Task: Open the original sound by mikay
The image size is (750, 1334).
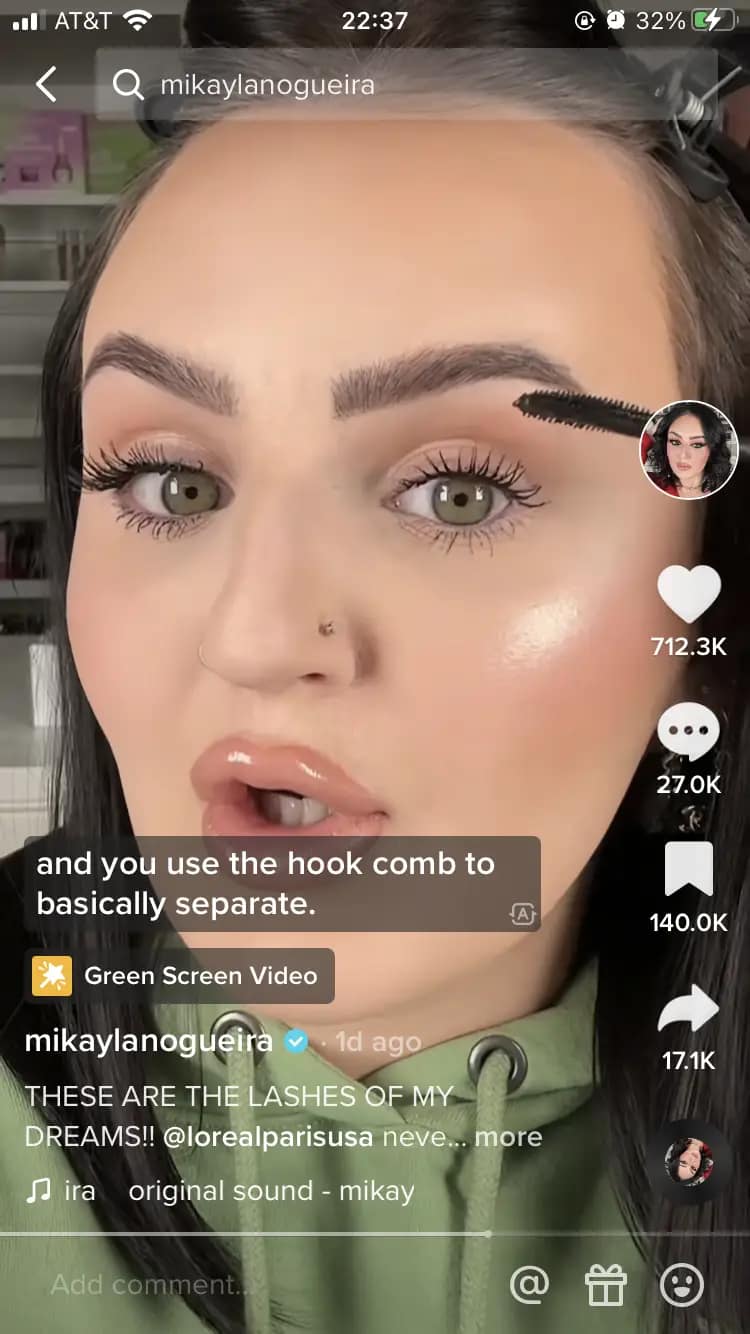Action: [x=270, y=1191]
